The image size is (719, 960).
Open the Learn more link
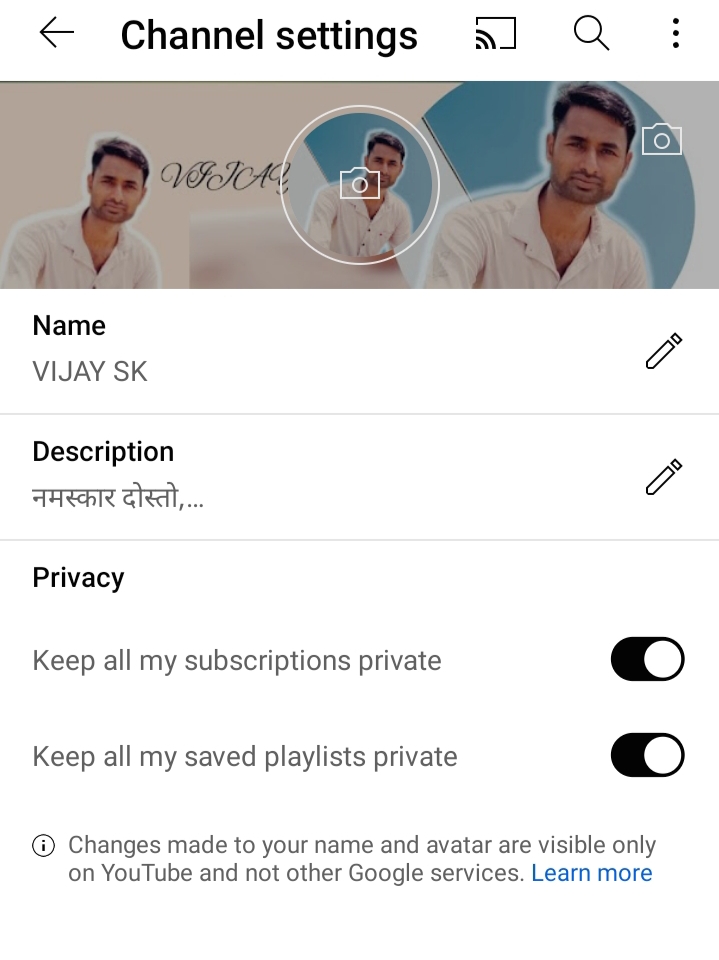click(591, 873)
